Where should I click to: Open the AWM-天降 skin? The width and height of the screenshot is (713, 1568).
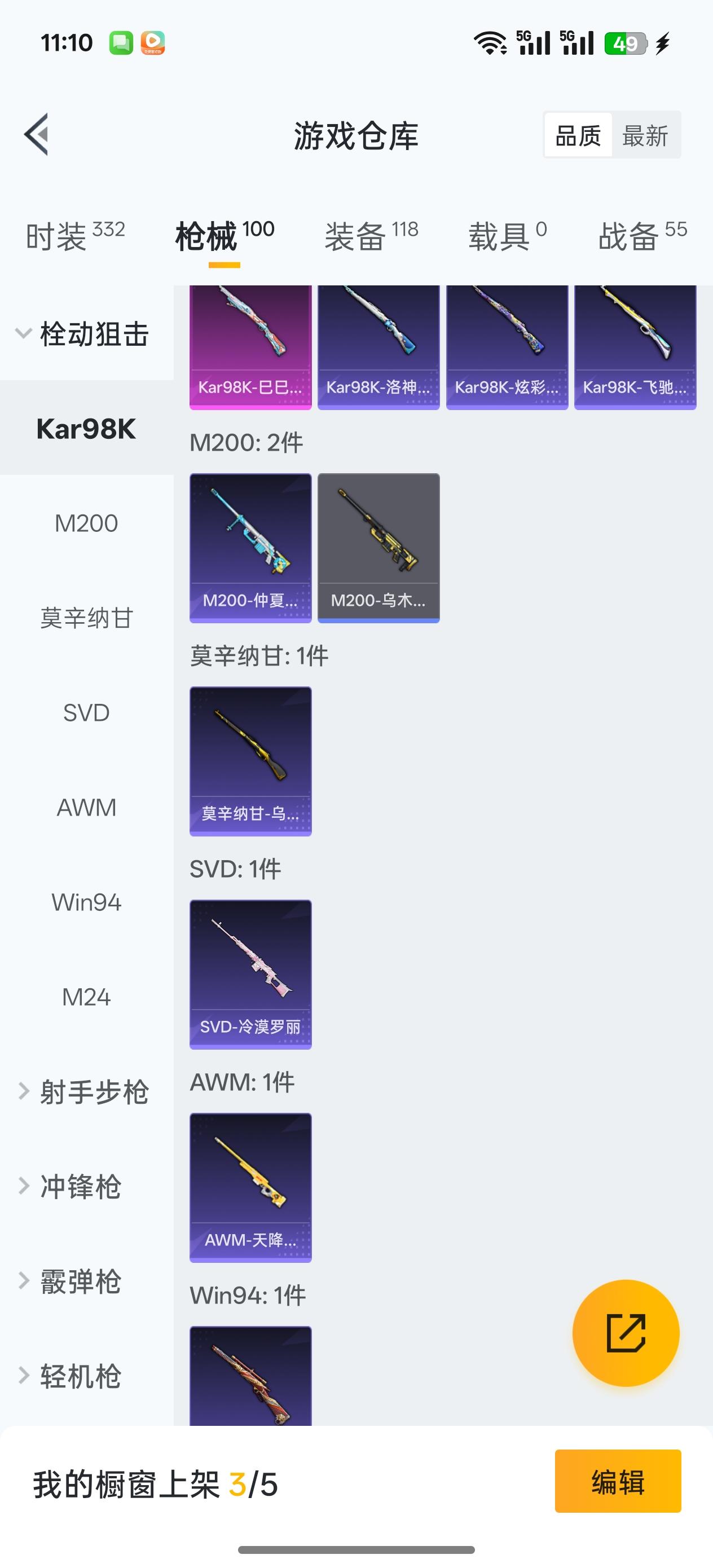tap(250, 1187)
